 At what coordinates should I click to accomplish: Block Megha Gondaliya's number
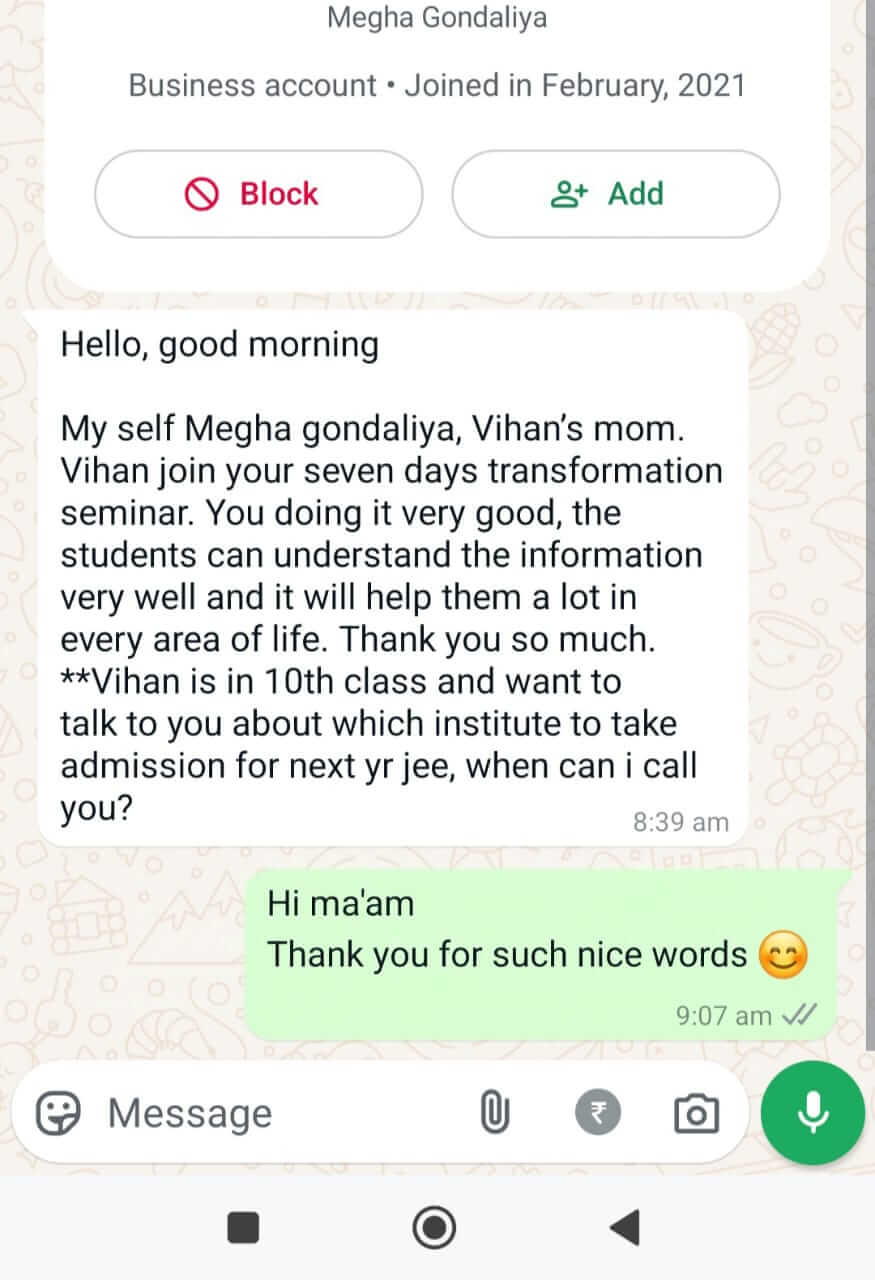pyautogui.click(x=258, y=194)
